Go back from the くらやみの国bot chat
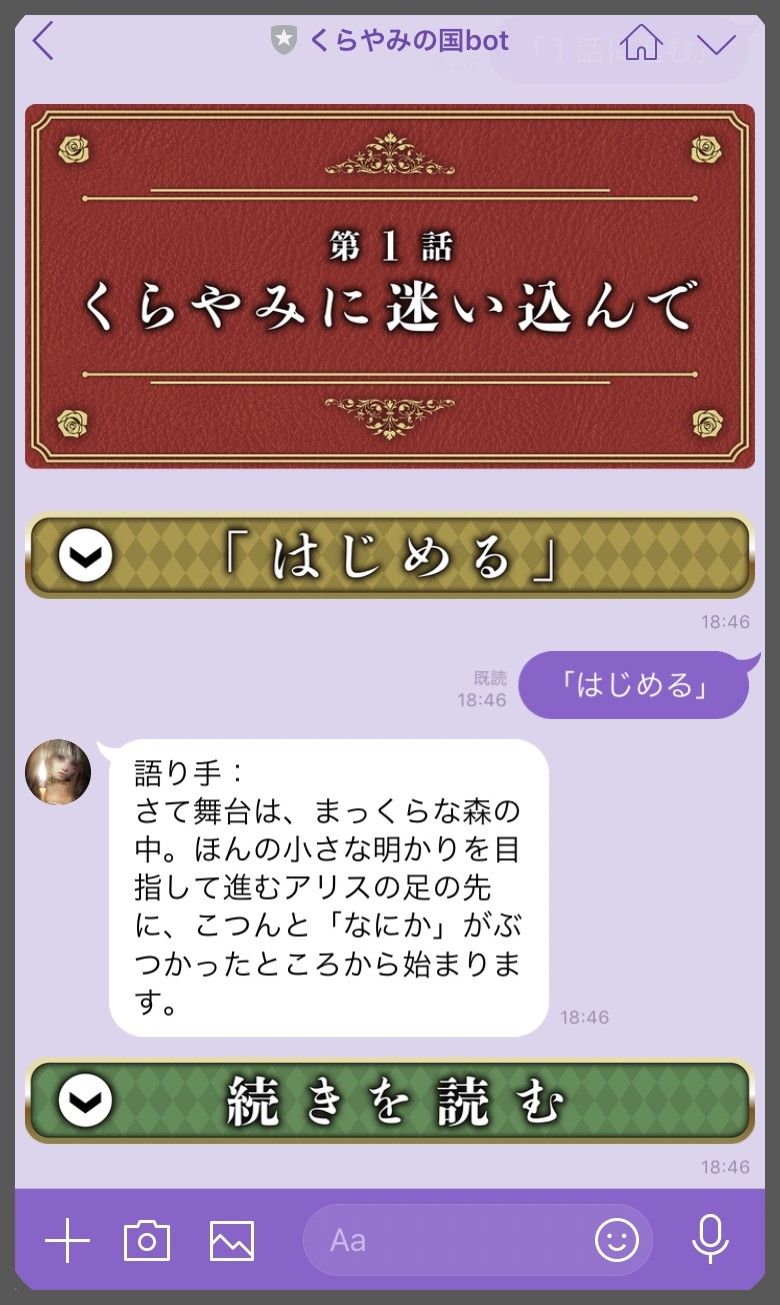 43,42
